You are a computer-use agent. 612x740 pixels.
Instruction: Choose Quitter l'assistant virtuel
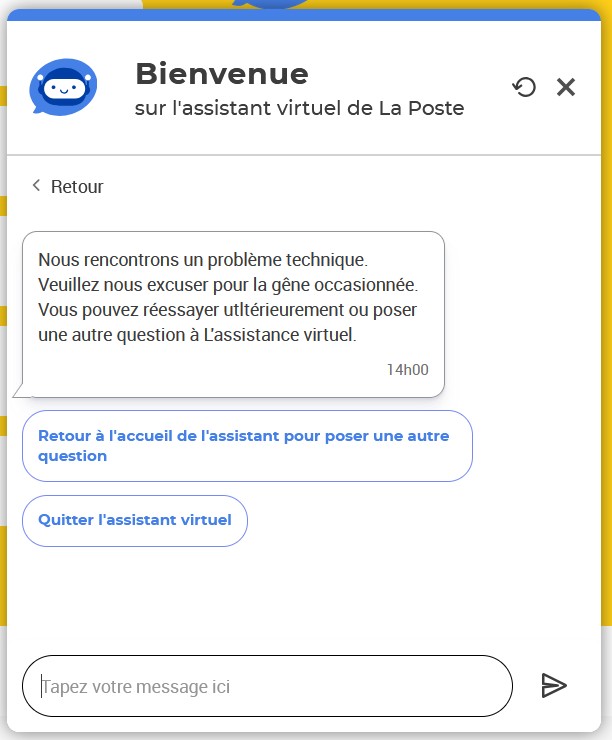pos(134,520)
